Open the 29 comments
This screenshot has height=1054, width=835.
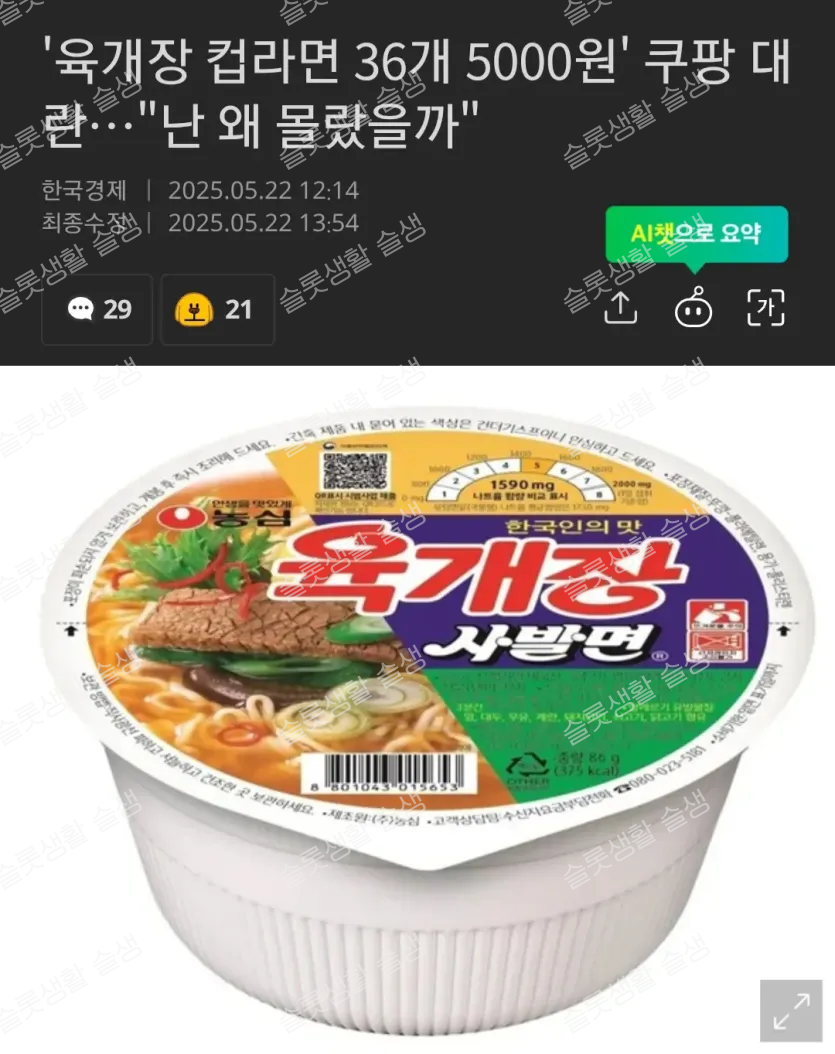click(x=98, y=310)
